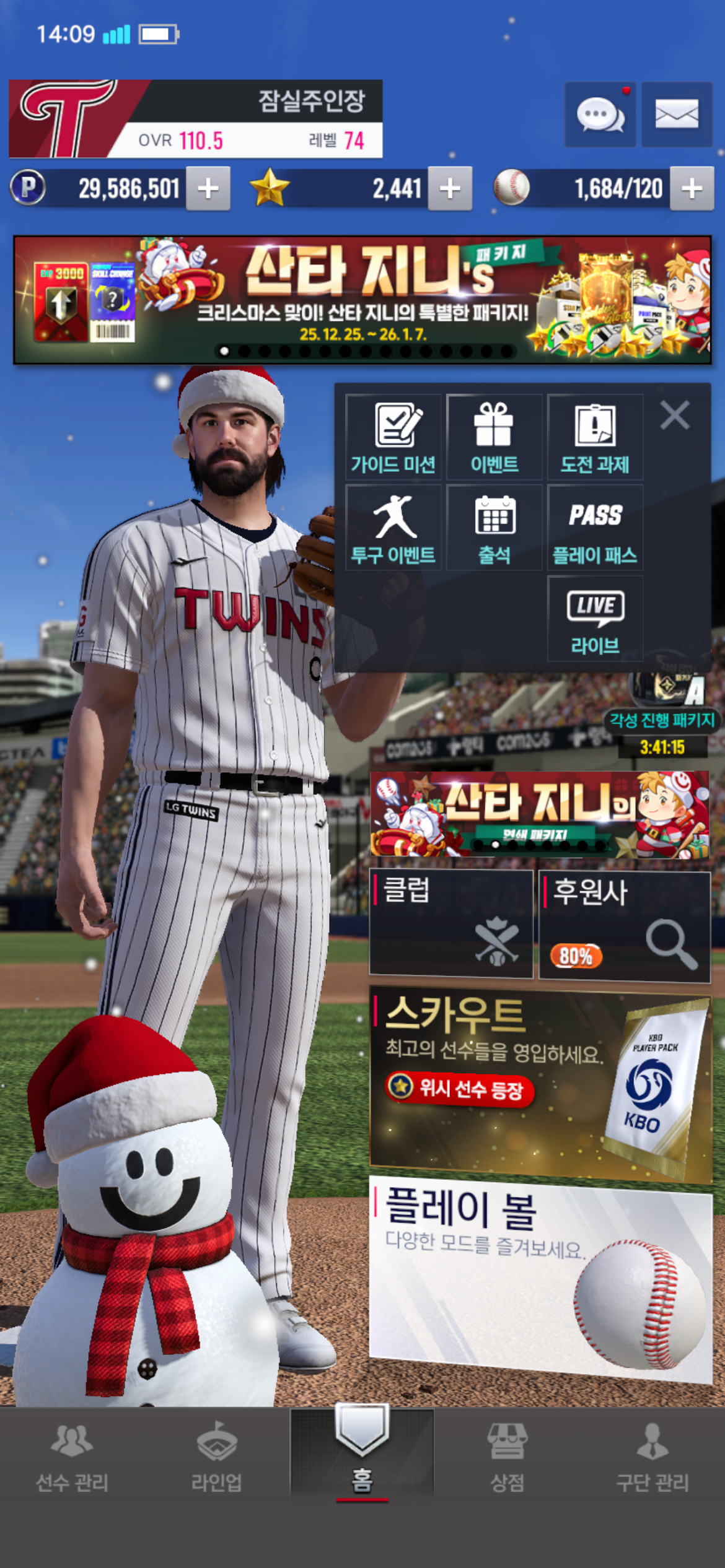Open 플레이 패스
Image resolution: width=725 pixels, height=1568 pixels.
click(595, 528)
